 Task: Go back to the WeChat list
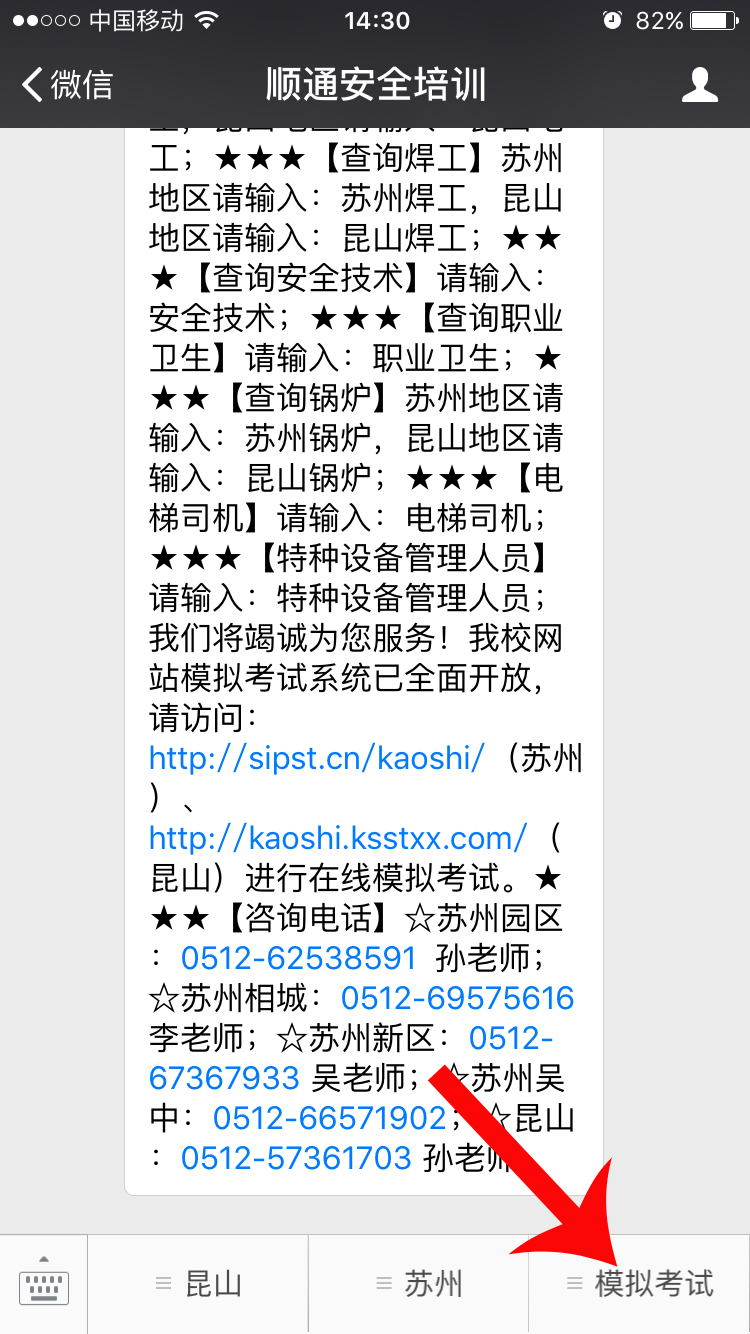click(68, 85)
